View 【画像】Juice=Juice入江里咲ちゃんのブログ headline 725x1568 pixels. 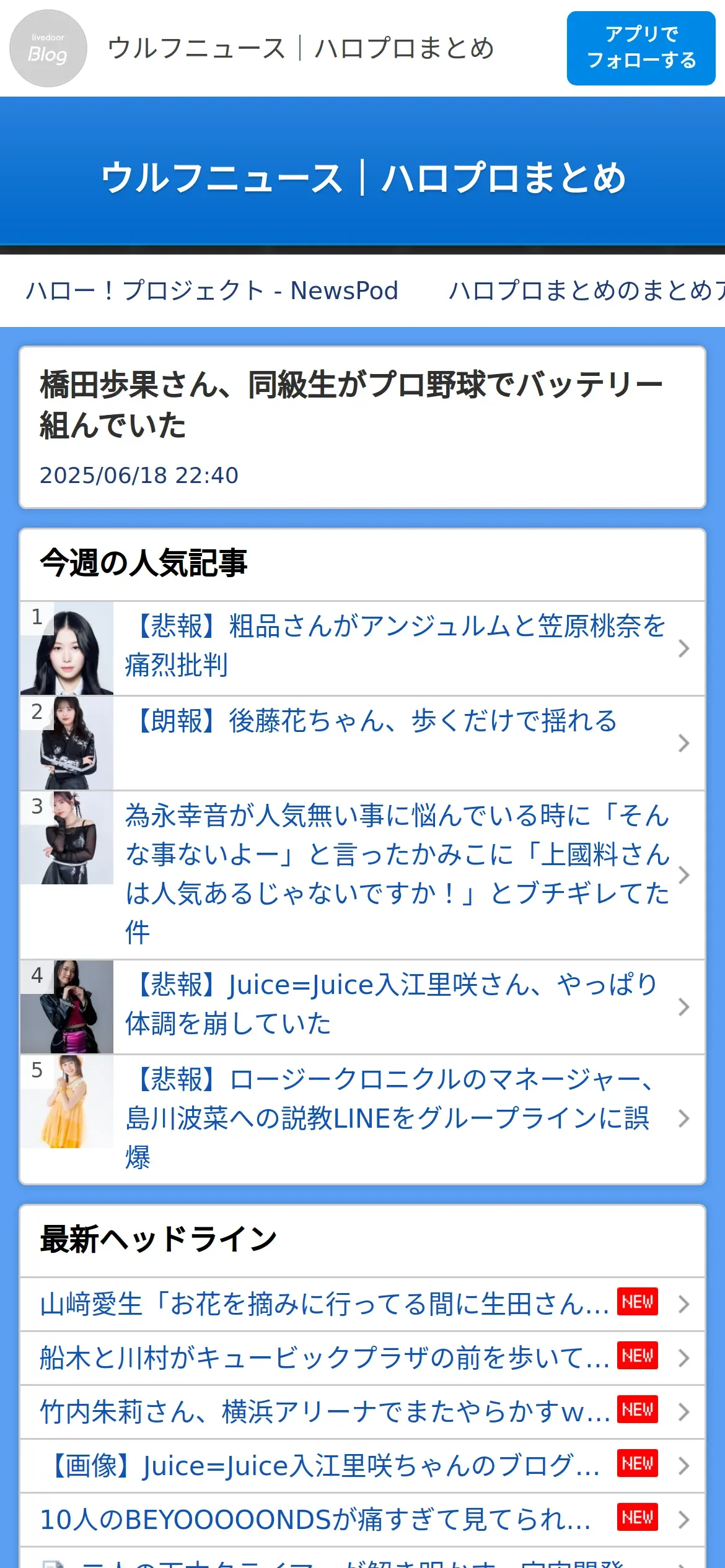pyautogui.click(x=325, y=1465)
